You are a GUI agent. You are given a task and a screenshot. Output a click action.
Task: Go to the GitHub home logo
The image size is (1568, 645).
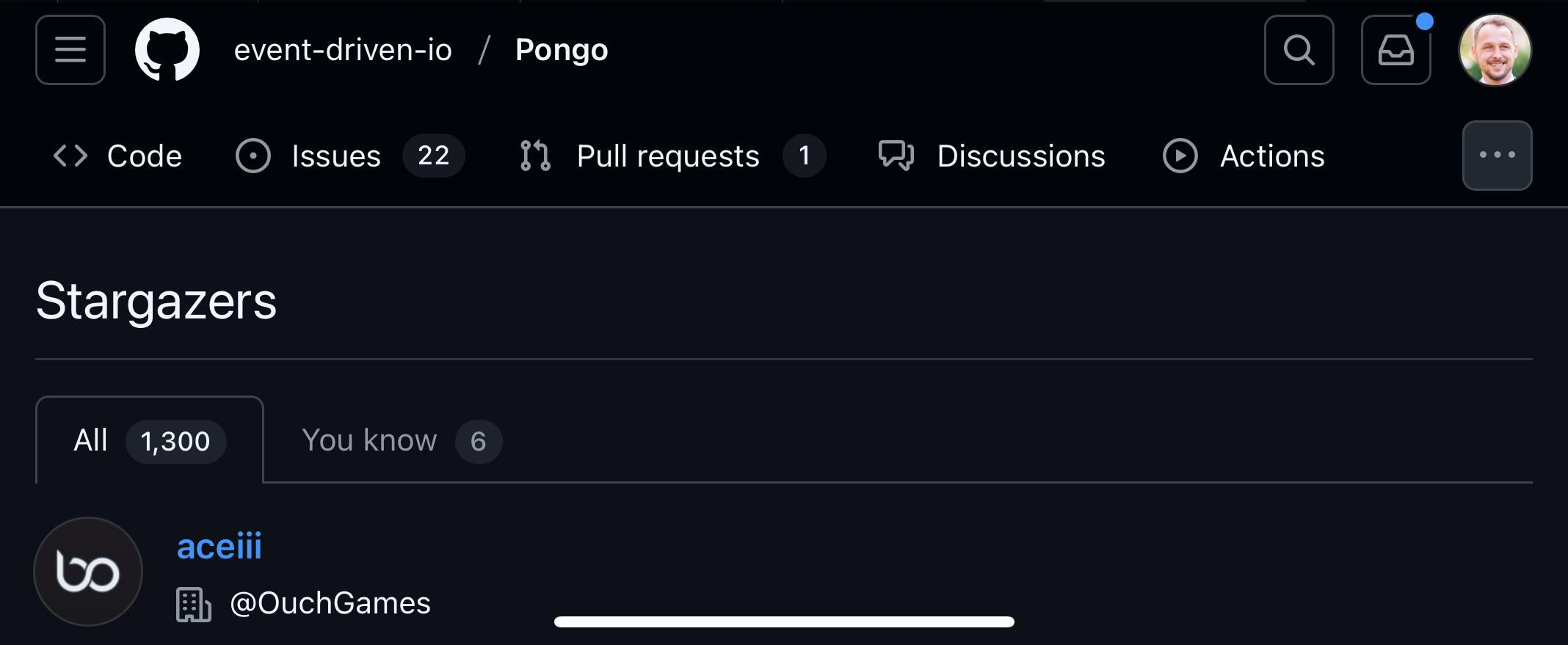coord(167,50)
